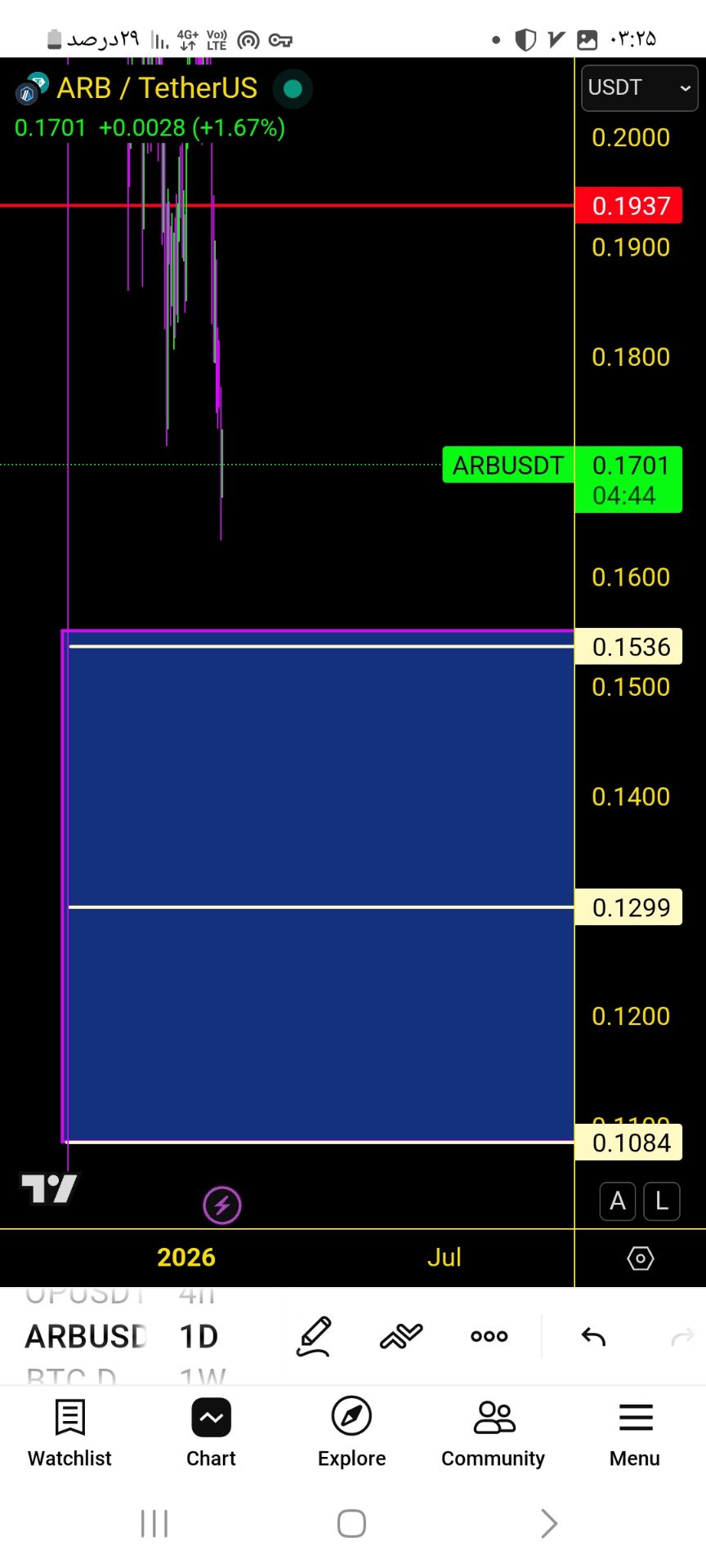This screenshot has height=1568, width=706.
Task: Open the Community tab
Action: [x=493, y=1433]
